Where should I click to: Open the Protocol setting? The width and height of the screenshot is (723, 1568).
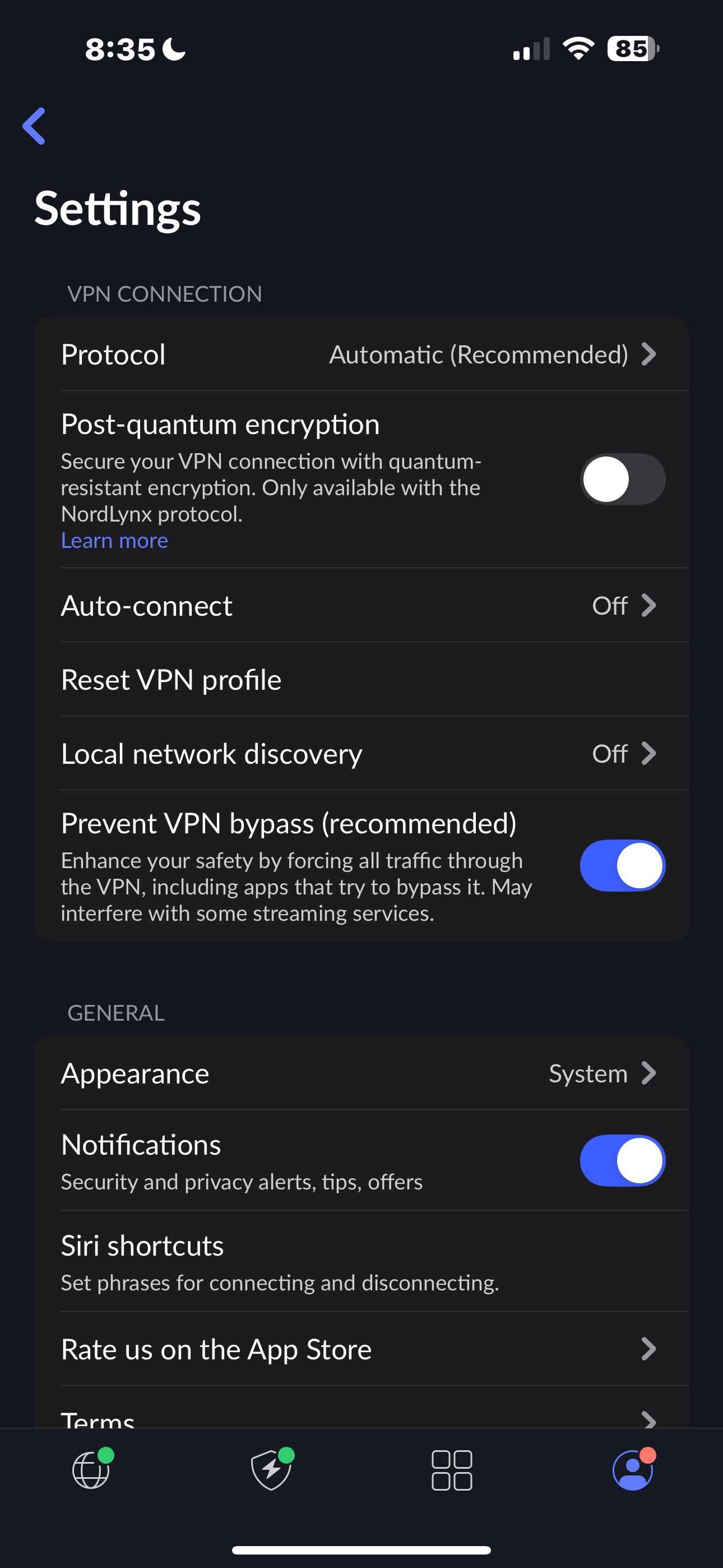[x=360, y=354]
